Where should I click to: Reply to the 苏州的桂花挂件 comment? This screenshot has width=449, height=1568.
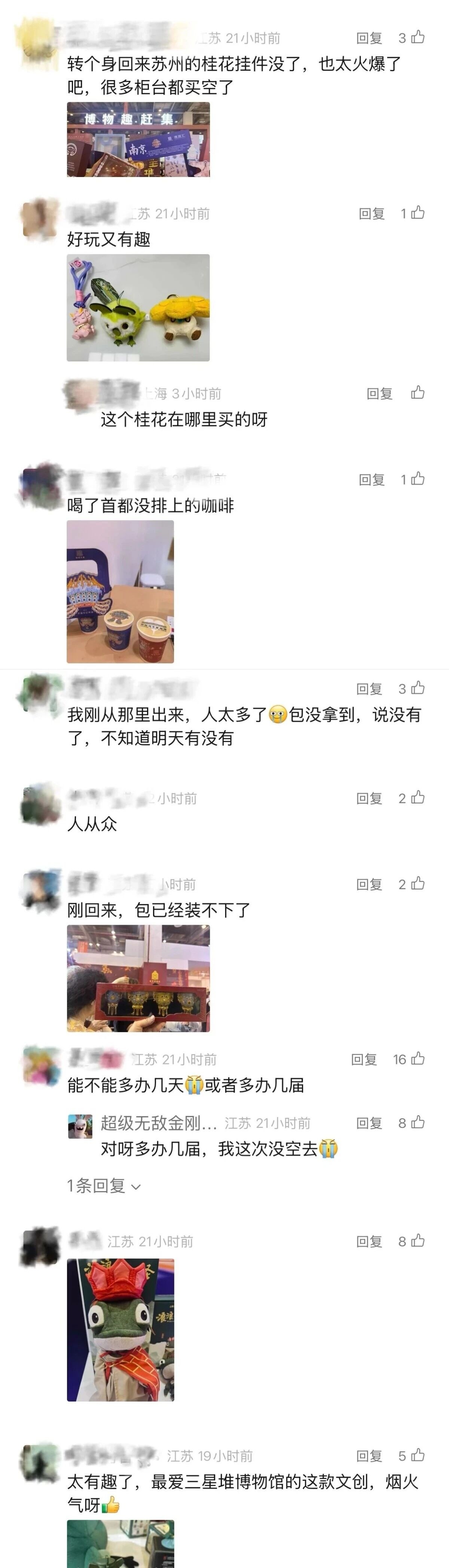coord(369,38)
